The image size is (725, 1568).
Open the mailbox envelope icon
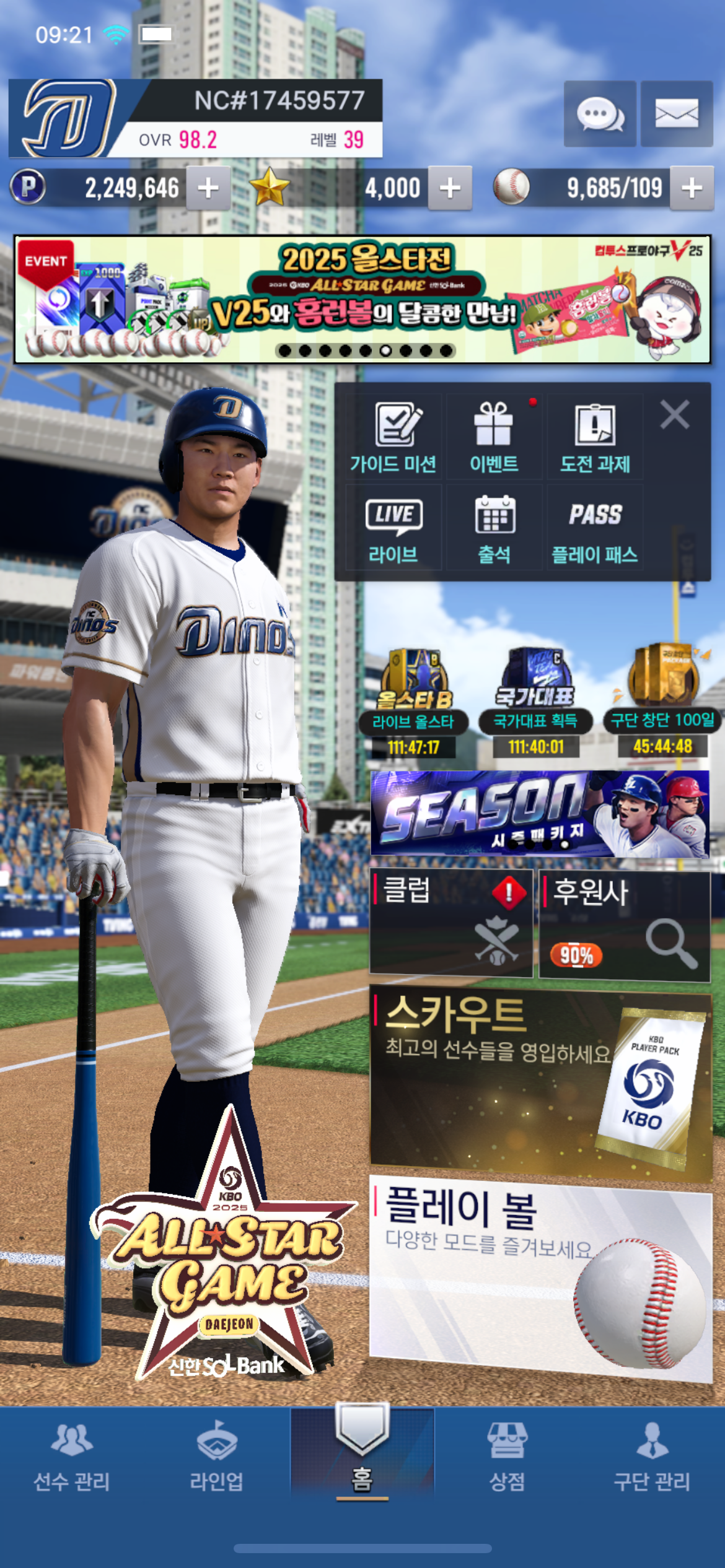point(676,114)
